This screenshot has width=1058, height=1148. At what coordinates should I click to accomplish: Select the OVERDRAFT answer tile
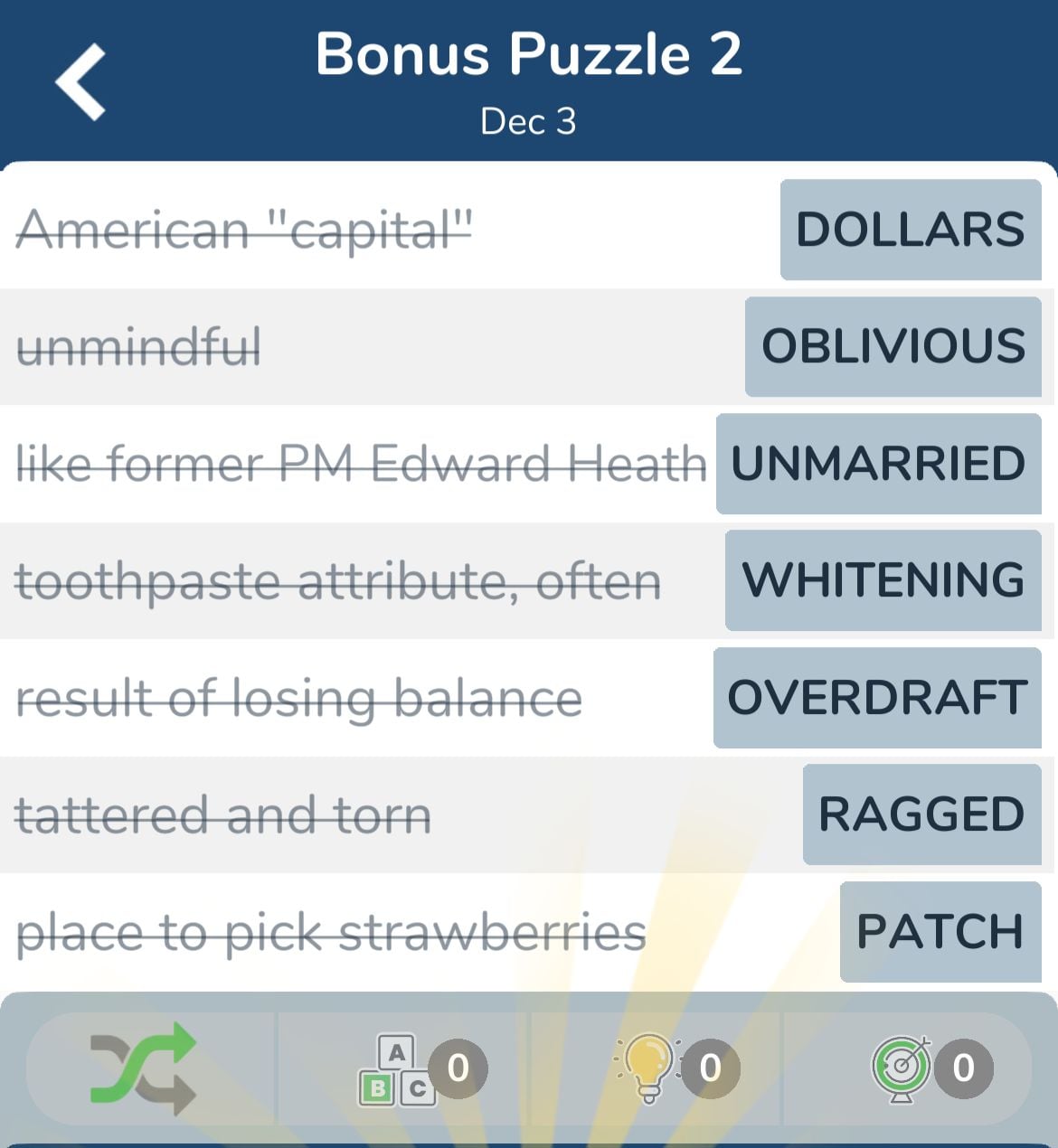pyautogui.click(x=877, y=698)
